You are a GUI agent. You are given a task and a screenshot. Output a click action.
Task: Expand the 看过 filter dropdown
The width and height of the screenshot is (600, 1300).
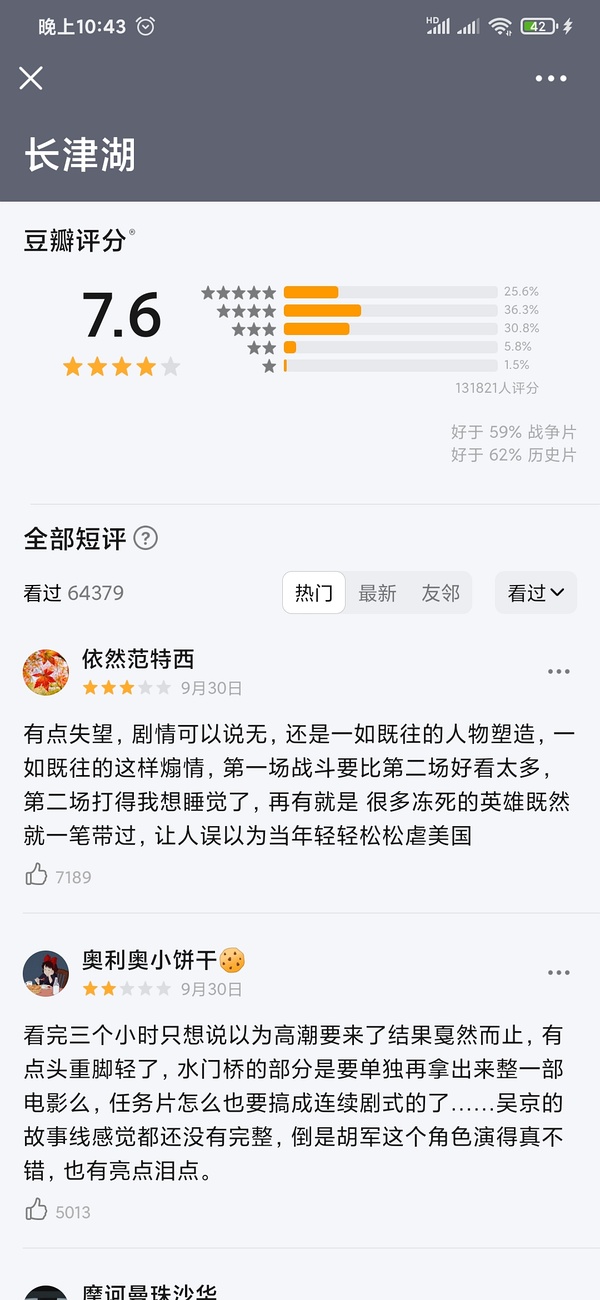point(536,593)
